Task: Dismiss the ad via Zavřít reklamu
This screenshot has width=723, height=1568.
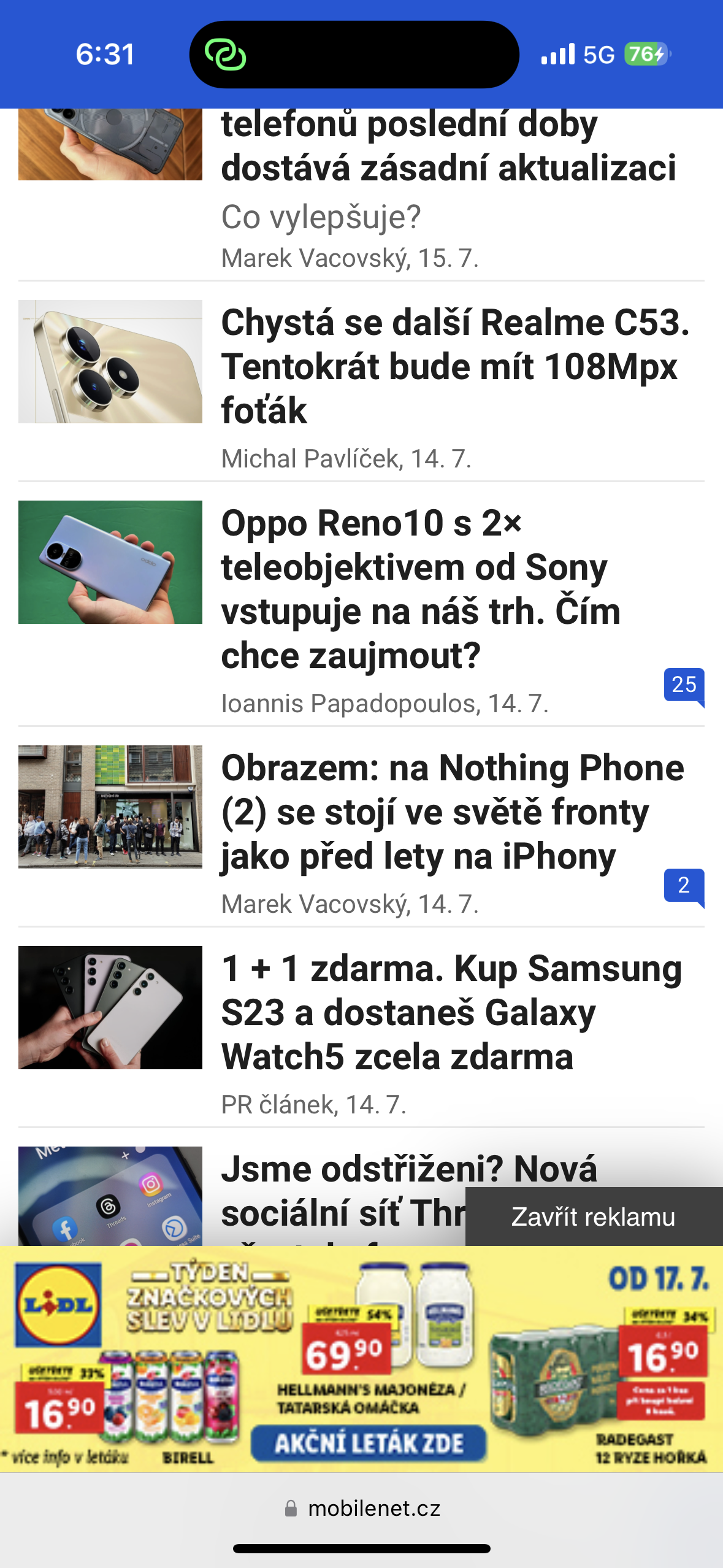Action: pyautogui.click(x=592, y=1218)
